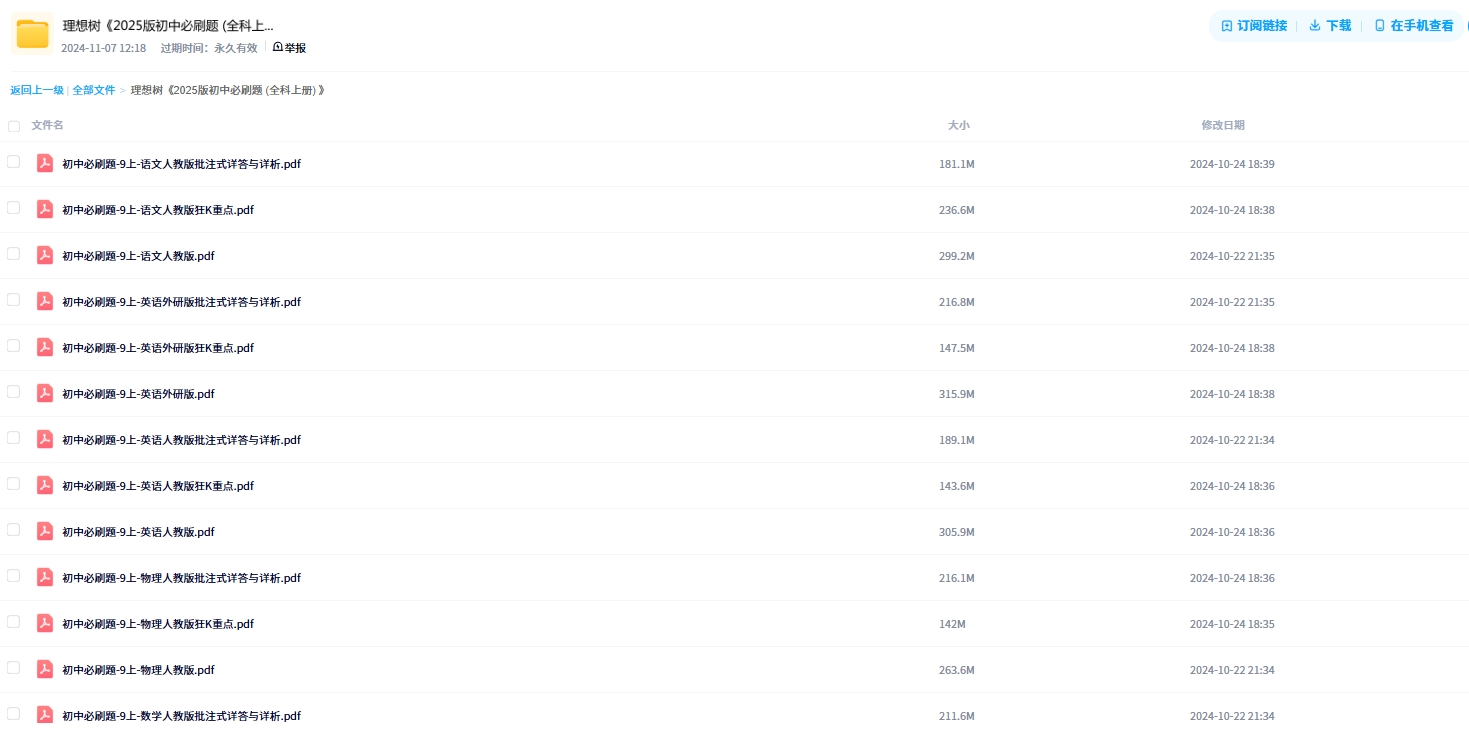The width and height of the screenshot is (1469, 732).
Task: Open 初中必刷题-9上-英语人教版狂K重点.pdf
Action: (158, 486)
